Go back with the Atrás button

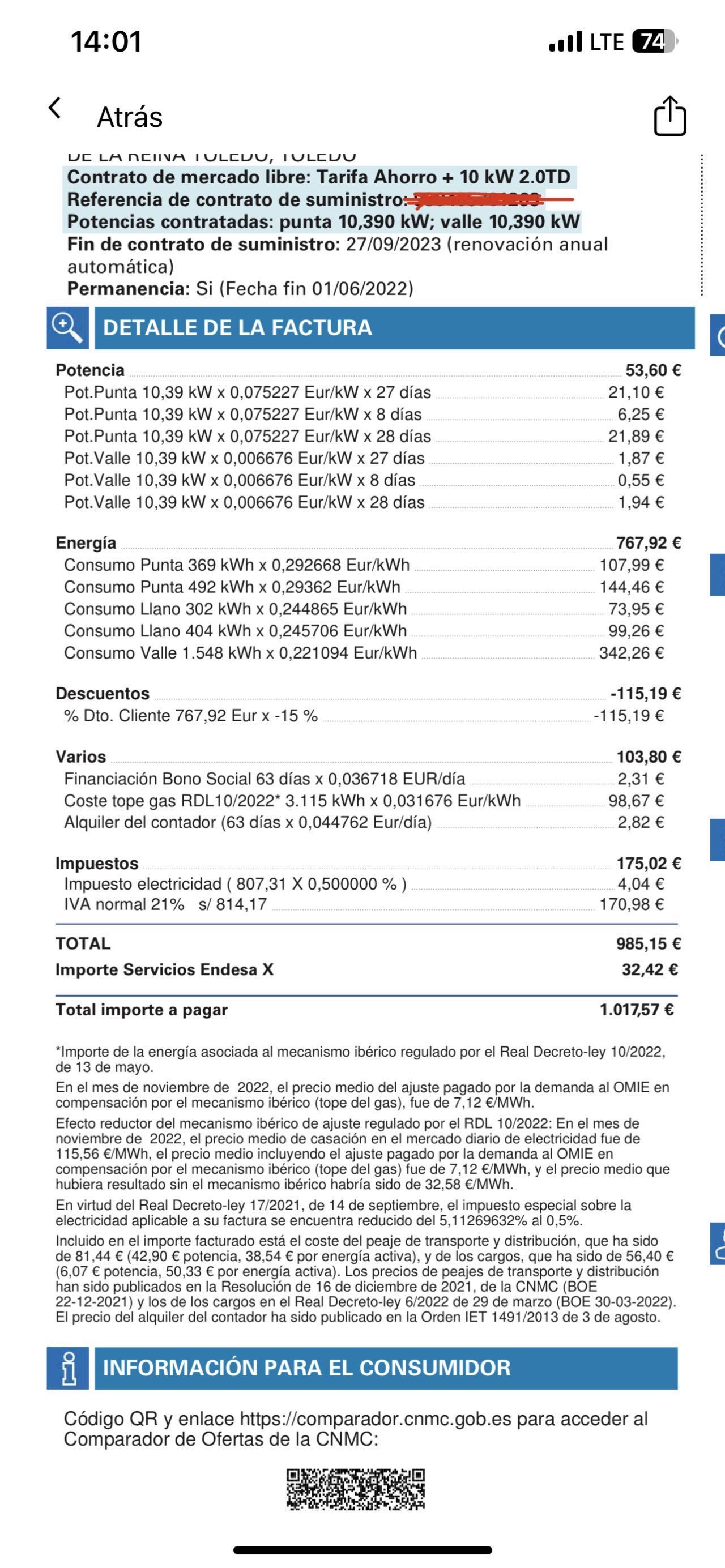[106, 116]
